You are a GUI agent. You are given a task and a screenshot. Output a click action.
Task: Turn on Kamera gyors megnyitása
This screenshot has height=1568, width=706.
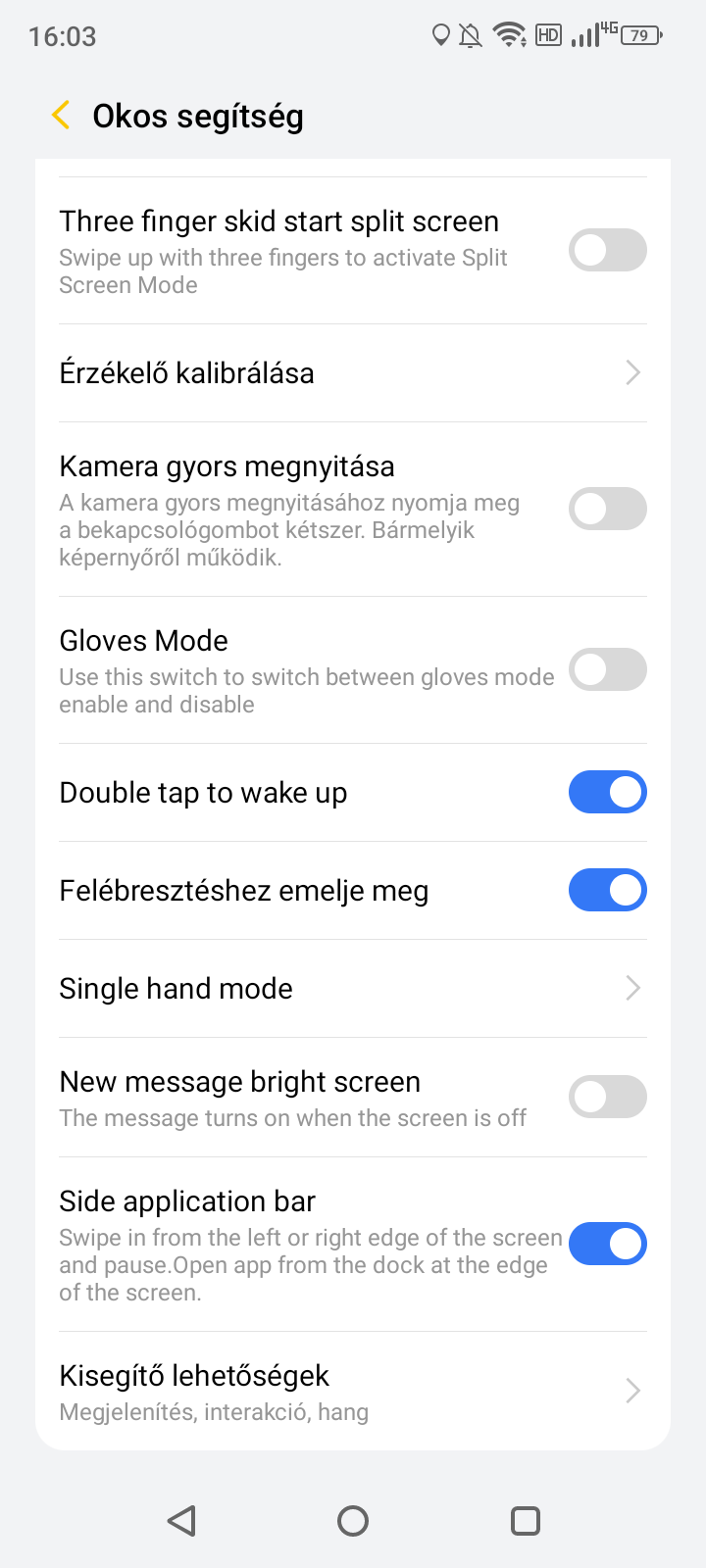[608, 509]
